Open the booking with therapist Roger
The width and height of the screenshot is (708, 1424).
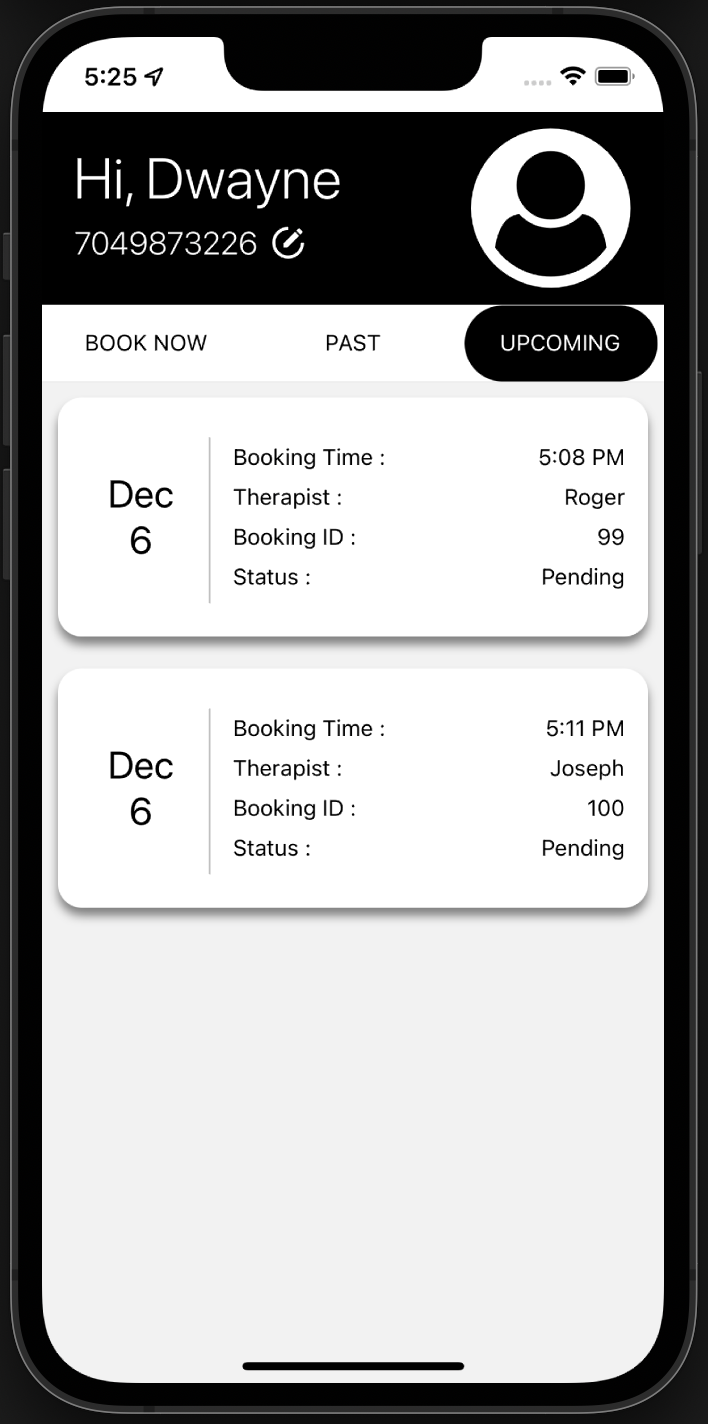tap(353, 517)
